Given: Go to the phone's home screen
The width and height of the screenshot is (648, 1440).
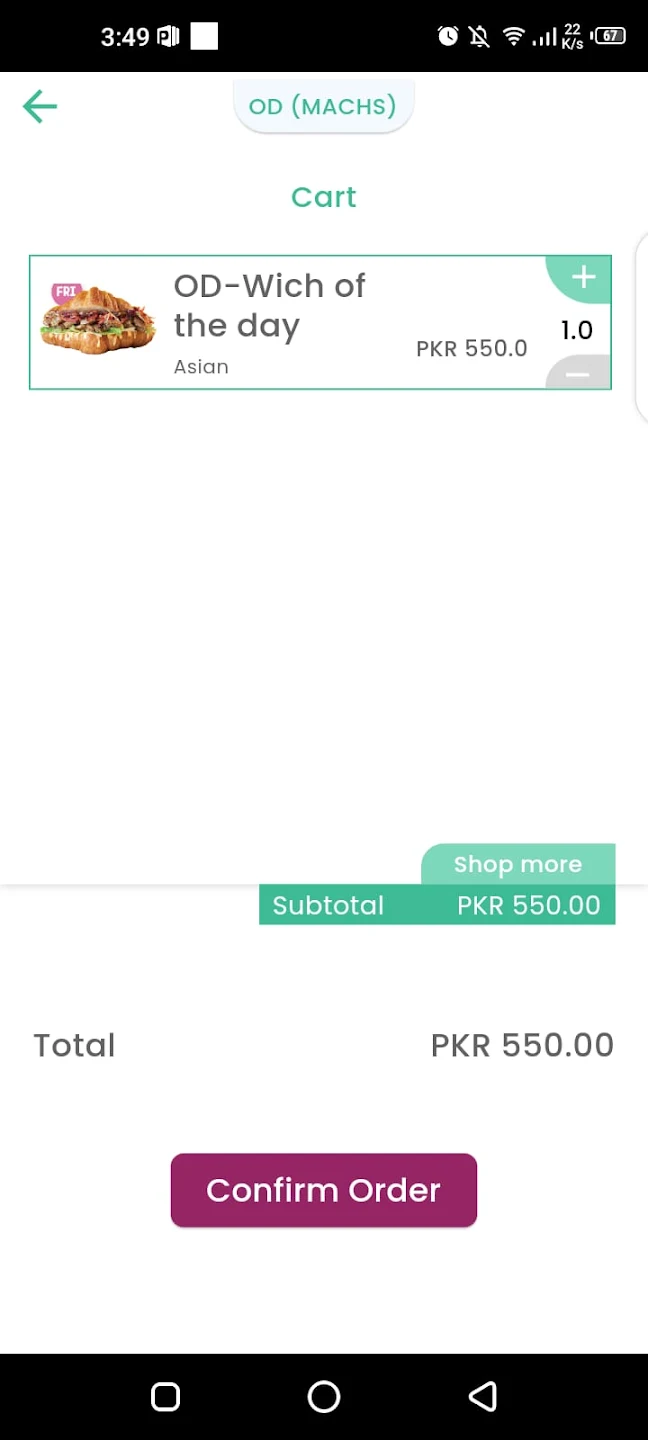Looking at the screenshot, I should (324, 1396).
